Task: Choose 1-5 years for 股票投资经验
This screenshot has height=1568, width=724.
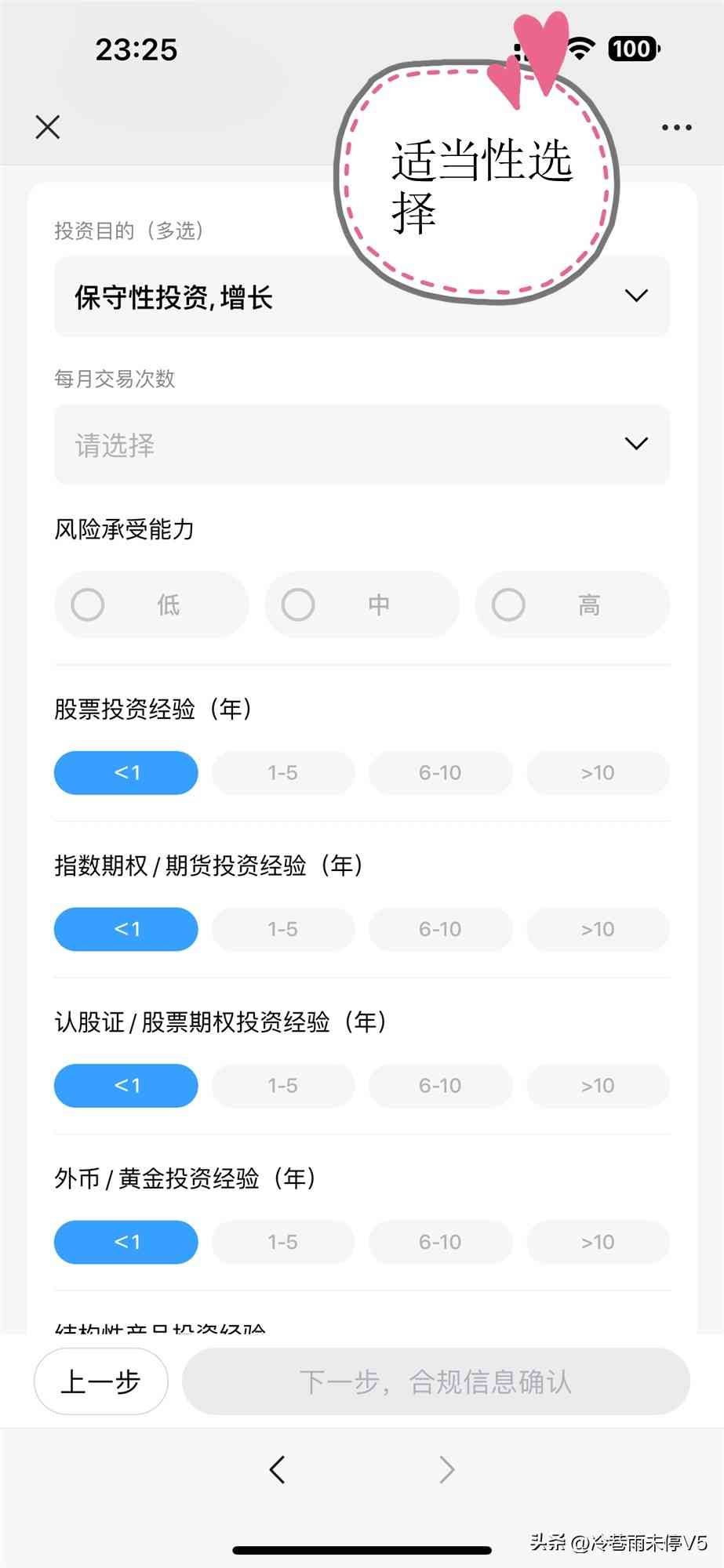Action: 282,773
